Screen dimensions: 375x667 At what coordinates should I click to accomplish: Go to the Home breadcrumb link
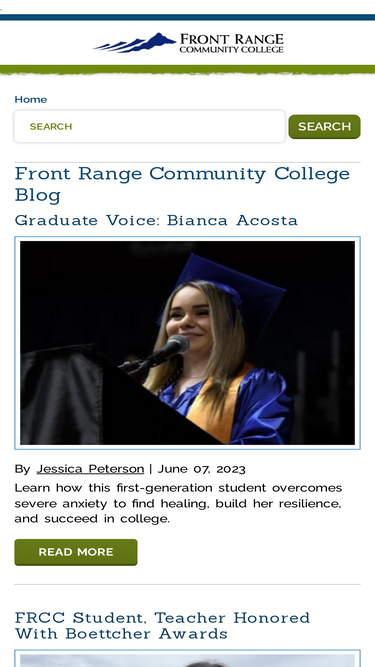point(31,100)
